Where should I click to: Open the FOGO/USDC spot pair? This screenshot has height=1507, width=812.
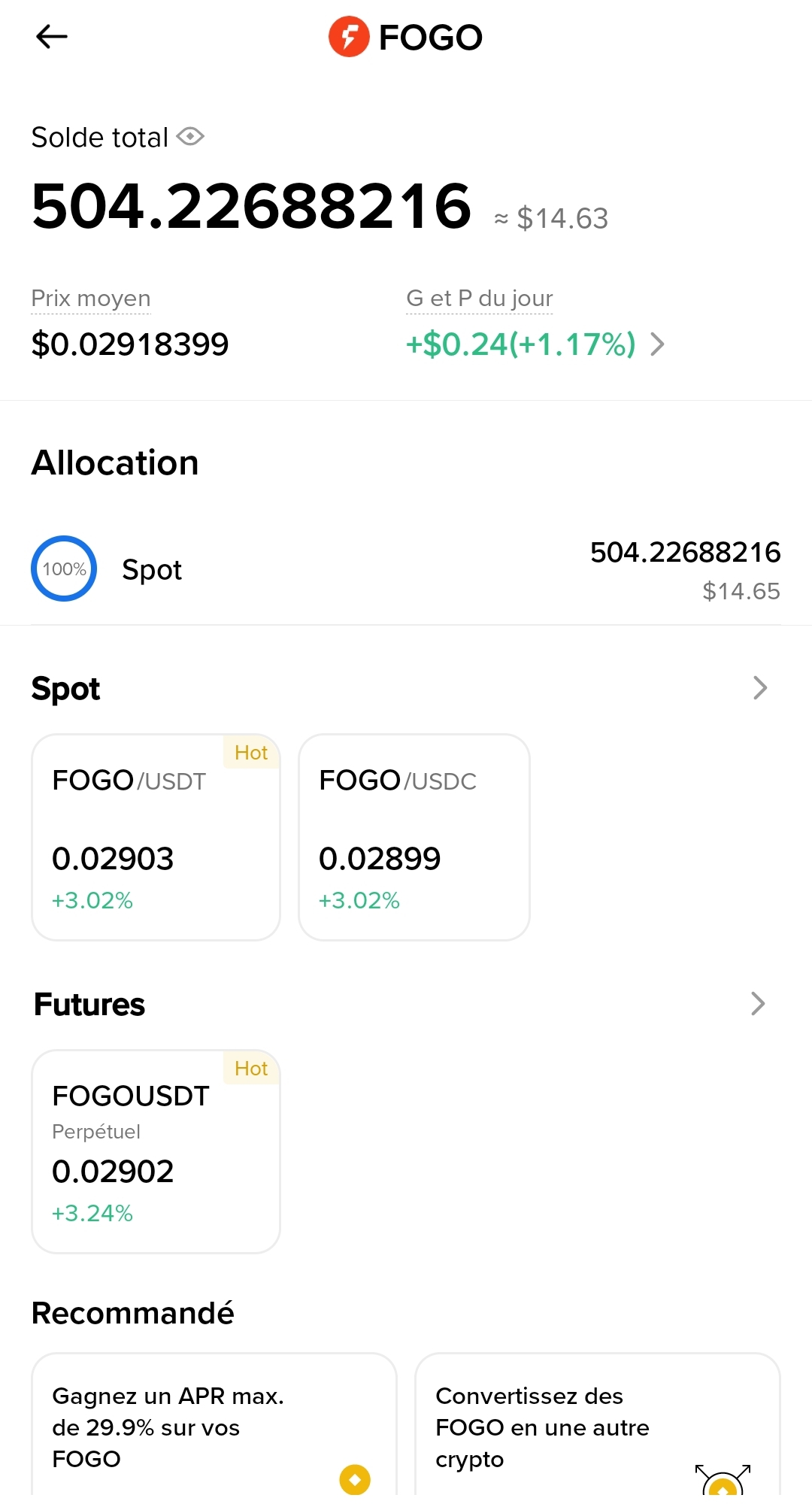pos(414,837)
